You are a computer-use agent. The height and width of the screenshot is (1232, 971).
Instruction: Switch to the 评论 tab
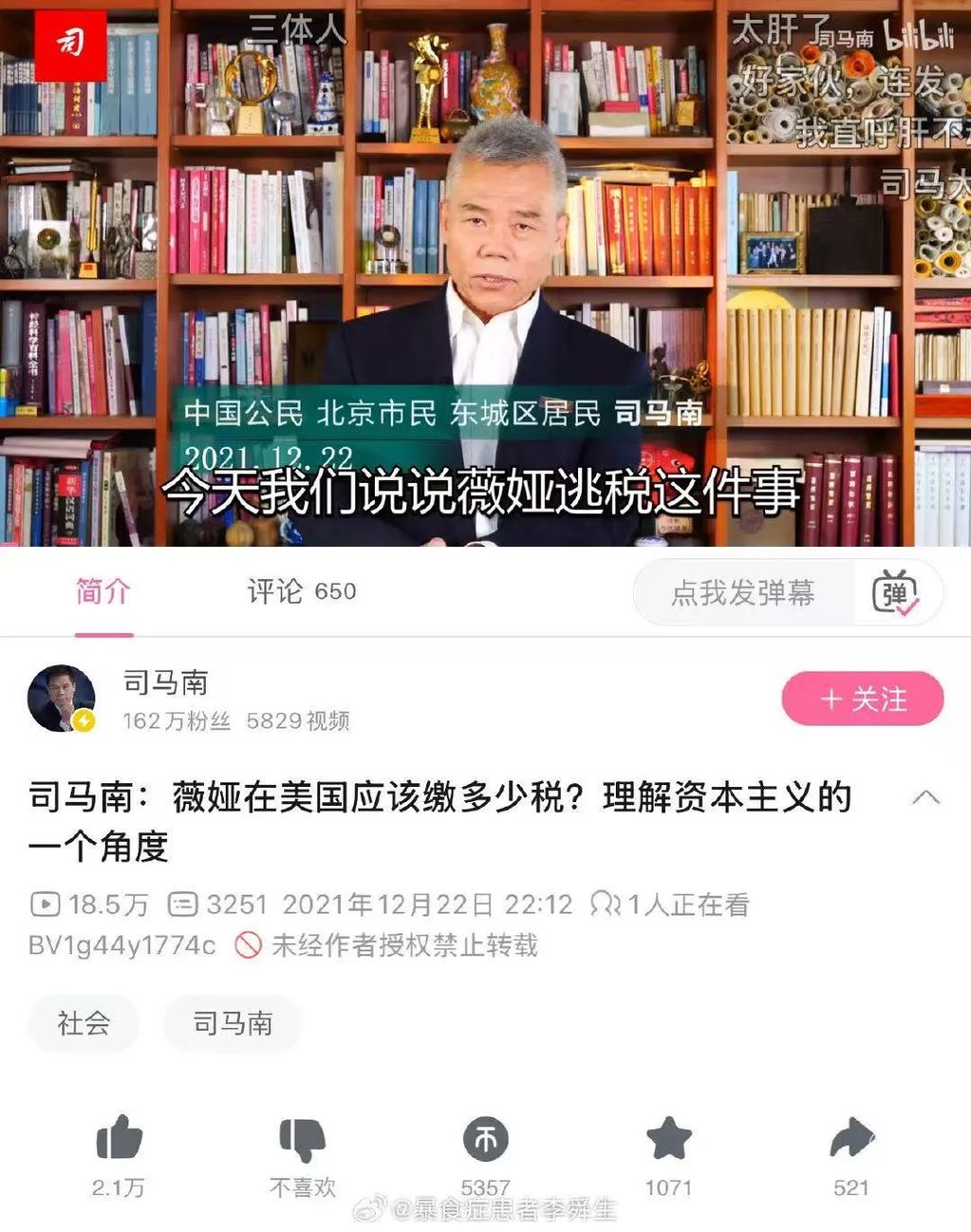301,592
